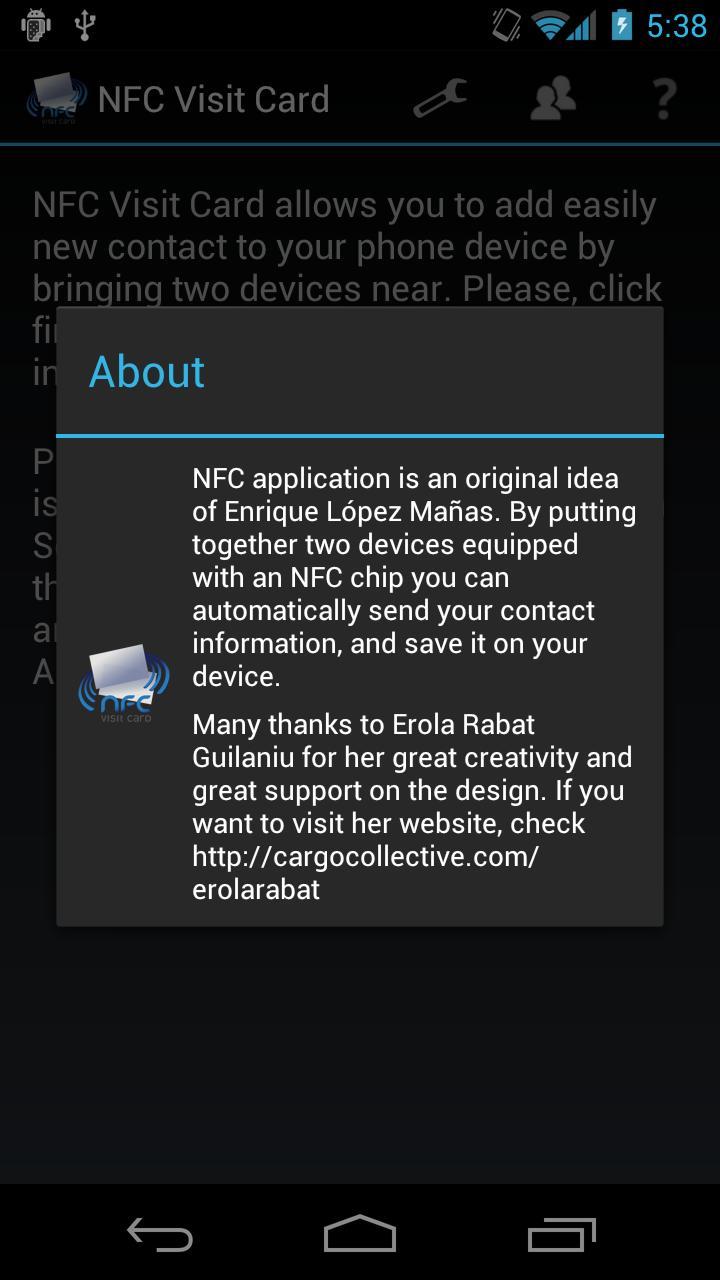Open the wrench settings icon

point(440,99)
